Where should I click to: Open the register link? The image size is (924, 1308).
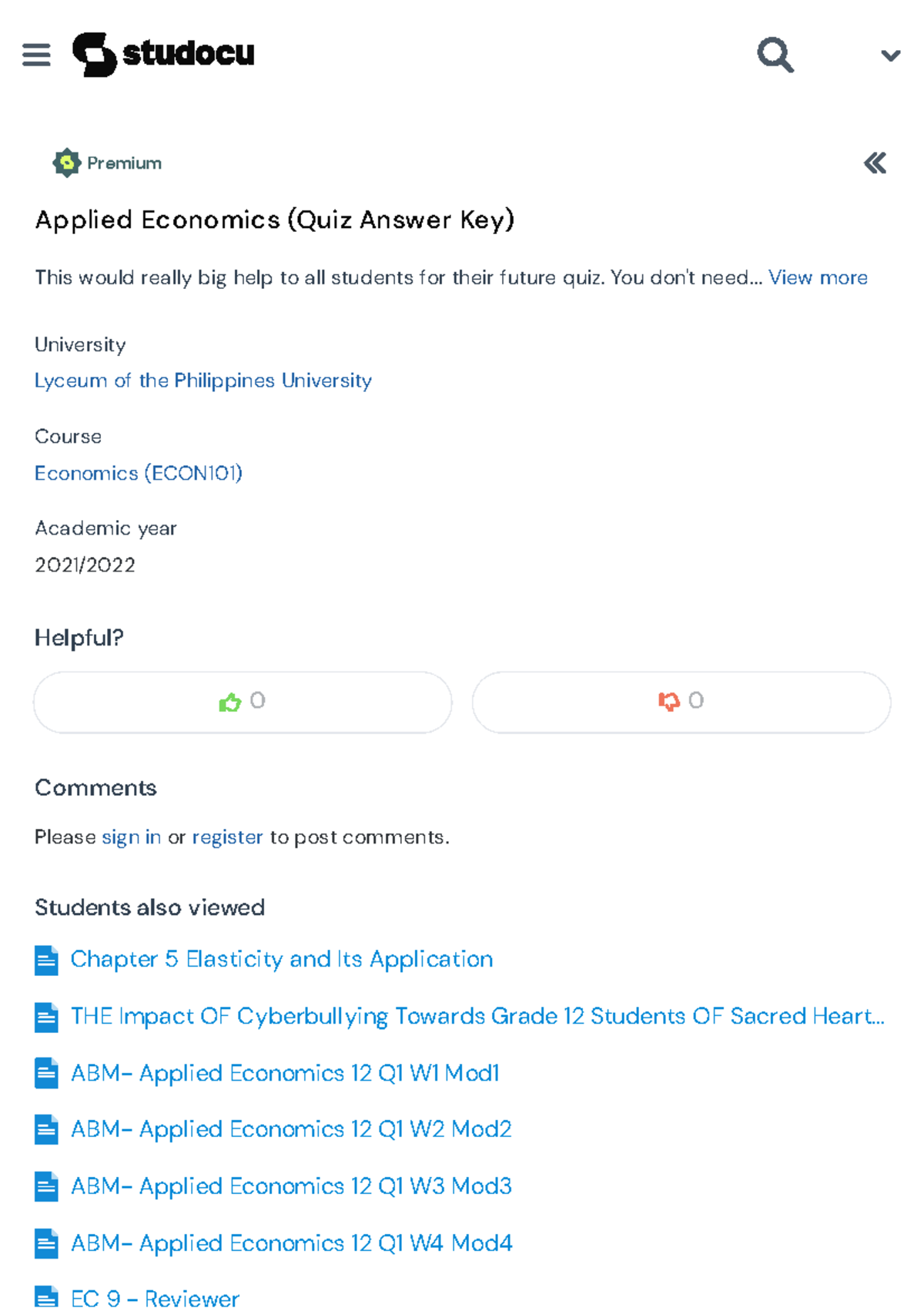click(227, 837)
